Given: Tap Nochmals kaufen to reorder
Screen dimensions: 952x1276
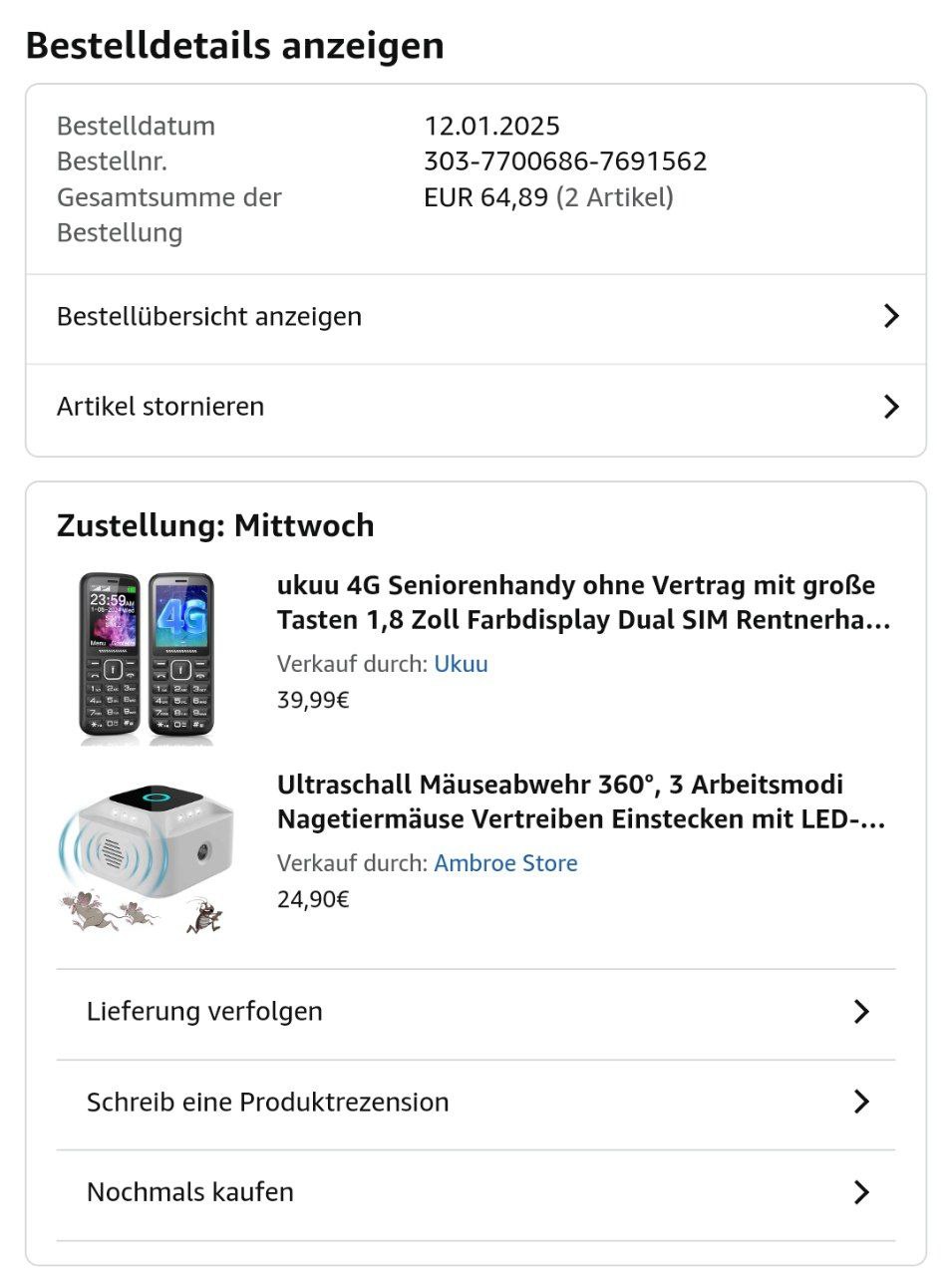Looking at the screenshot, I should click(x=476, y=1192).
